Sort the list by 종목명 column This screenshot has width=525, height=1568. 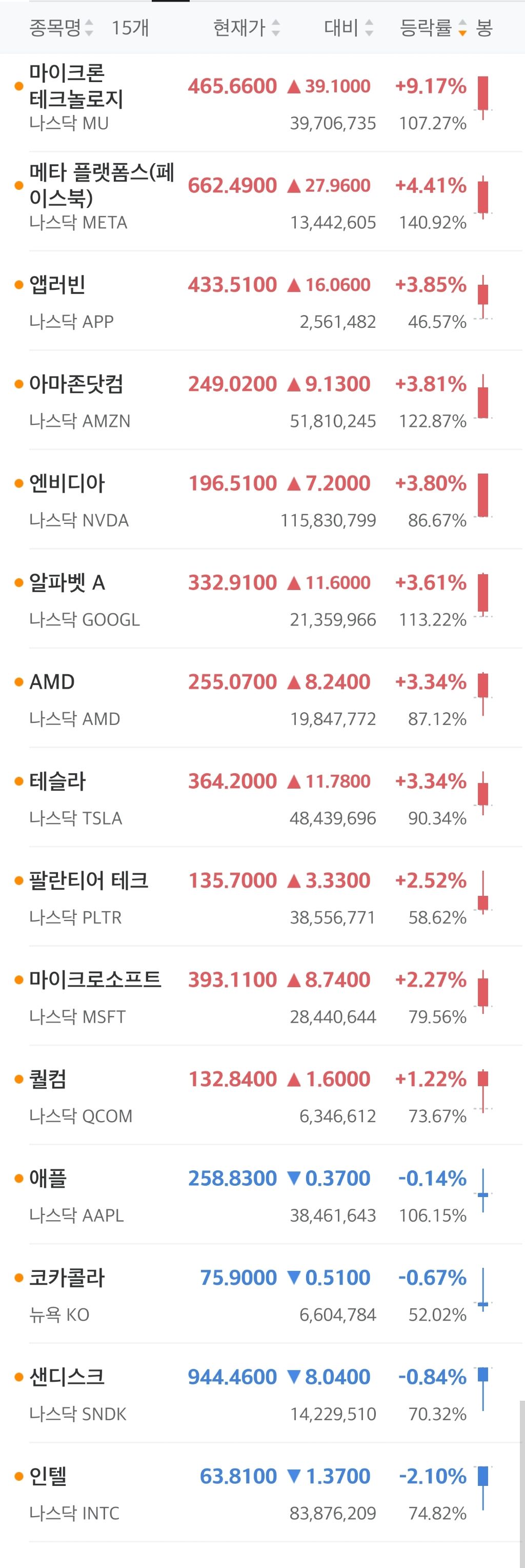(x=62, y=27)
